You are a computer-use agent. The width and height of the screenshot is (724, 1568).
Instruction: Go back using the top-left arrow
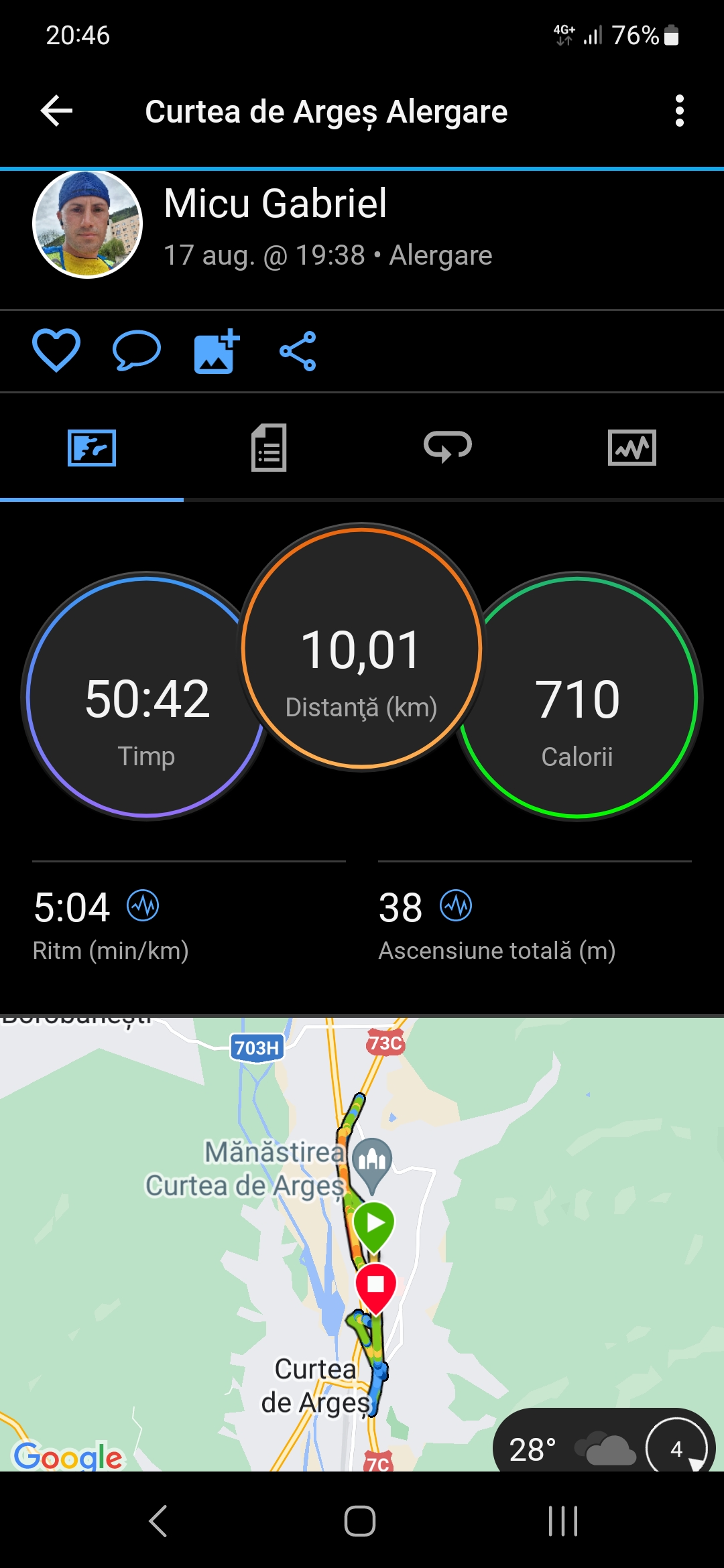(x=56, y=111)
